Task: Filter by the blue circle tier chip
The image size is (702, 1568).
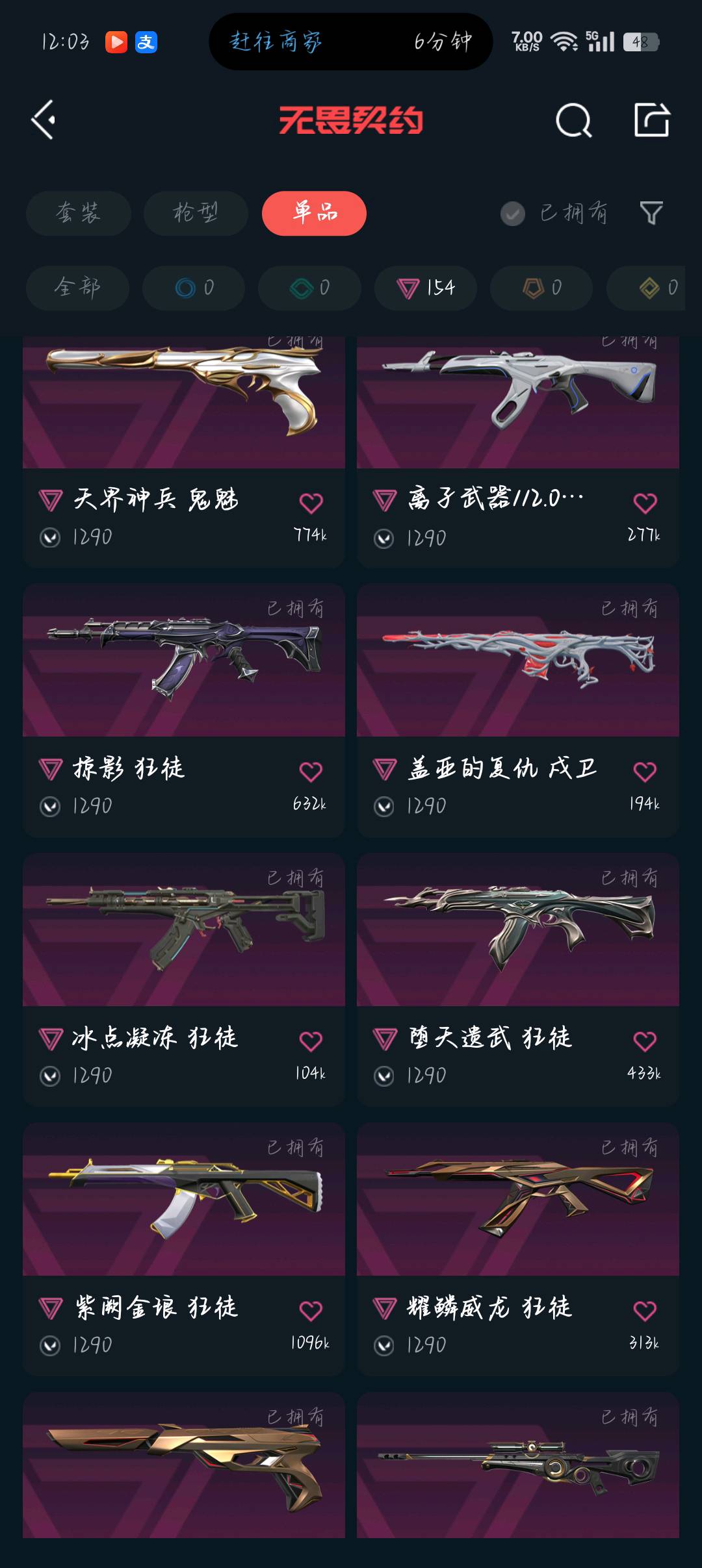Action: point(194,287)
